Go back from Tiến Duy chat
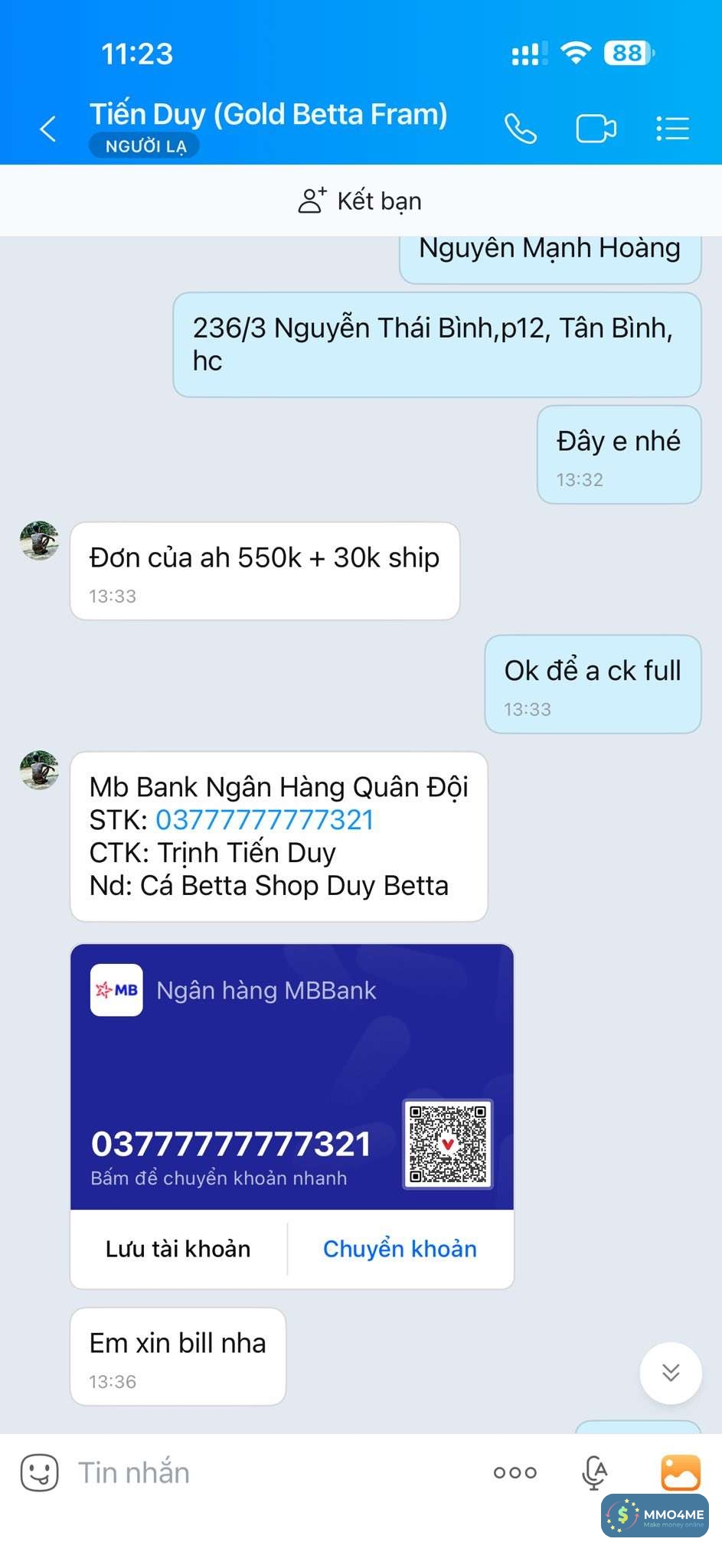722x1568 pixels. click(x=47, y=129)
